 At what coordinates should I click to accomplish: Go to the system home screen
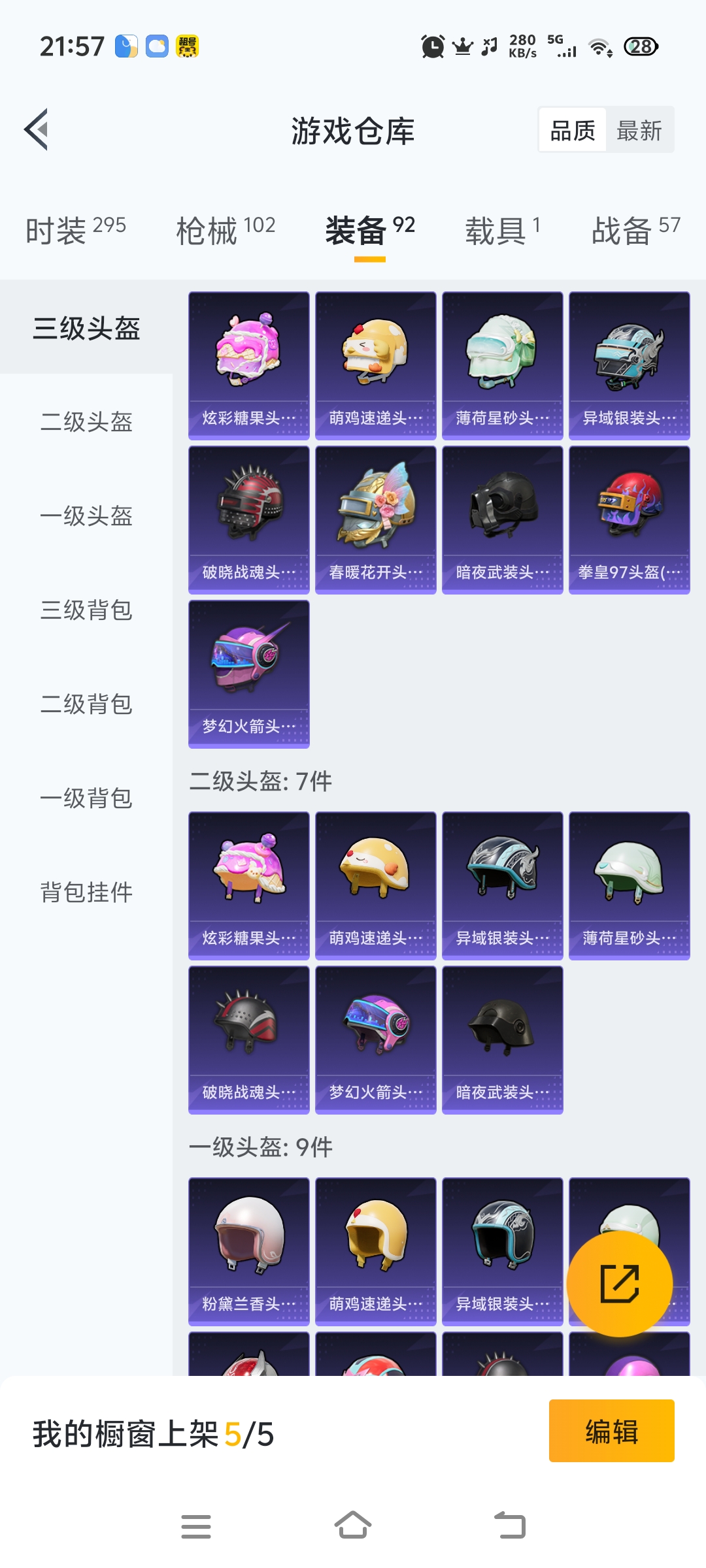pos(353,1526)
